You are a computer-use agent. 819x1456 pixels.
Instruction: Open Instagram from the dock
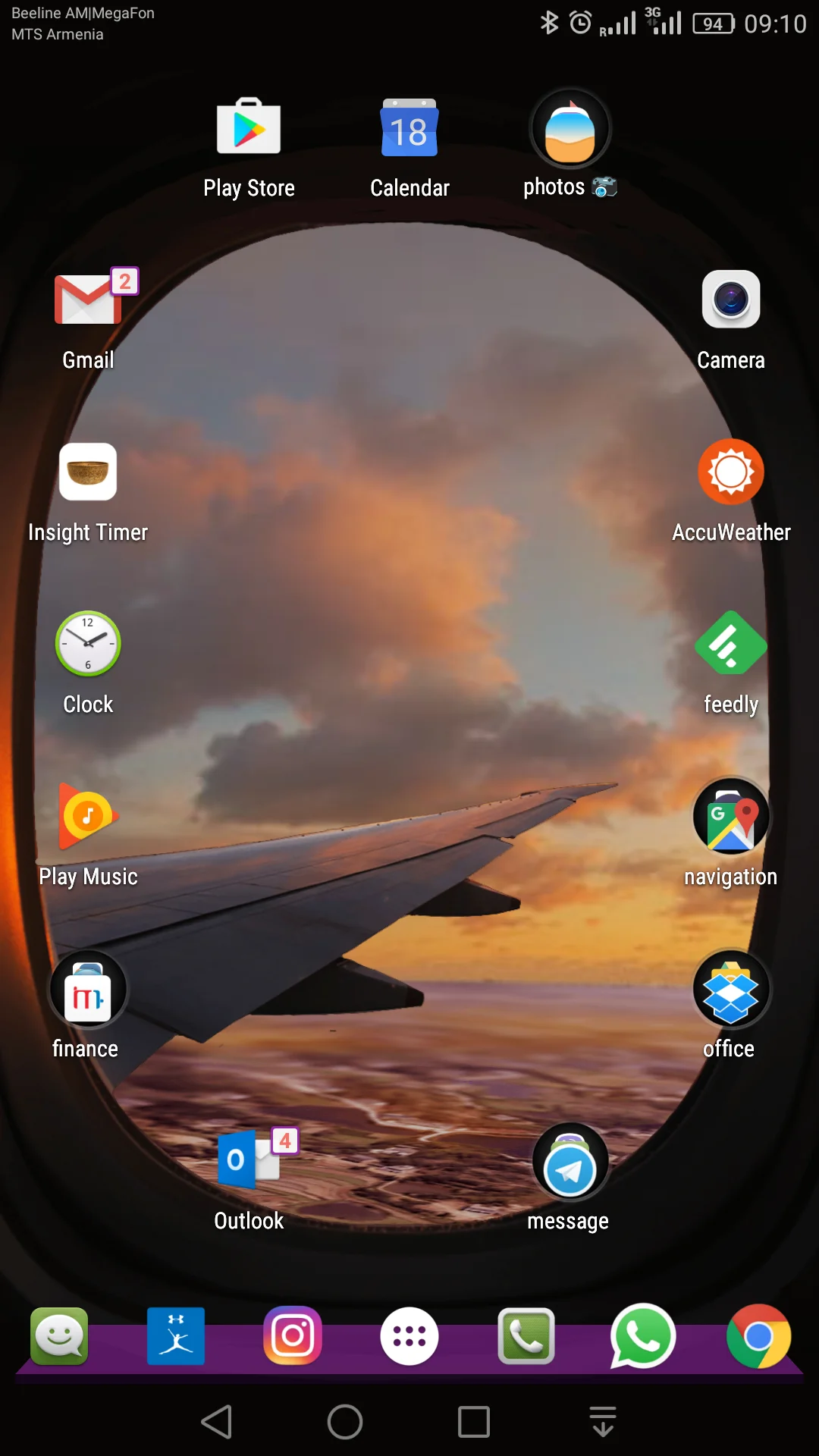click(x=293, y=1336)
